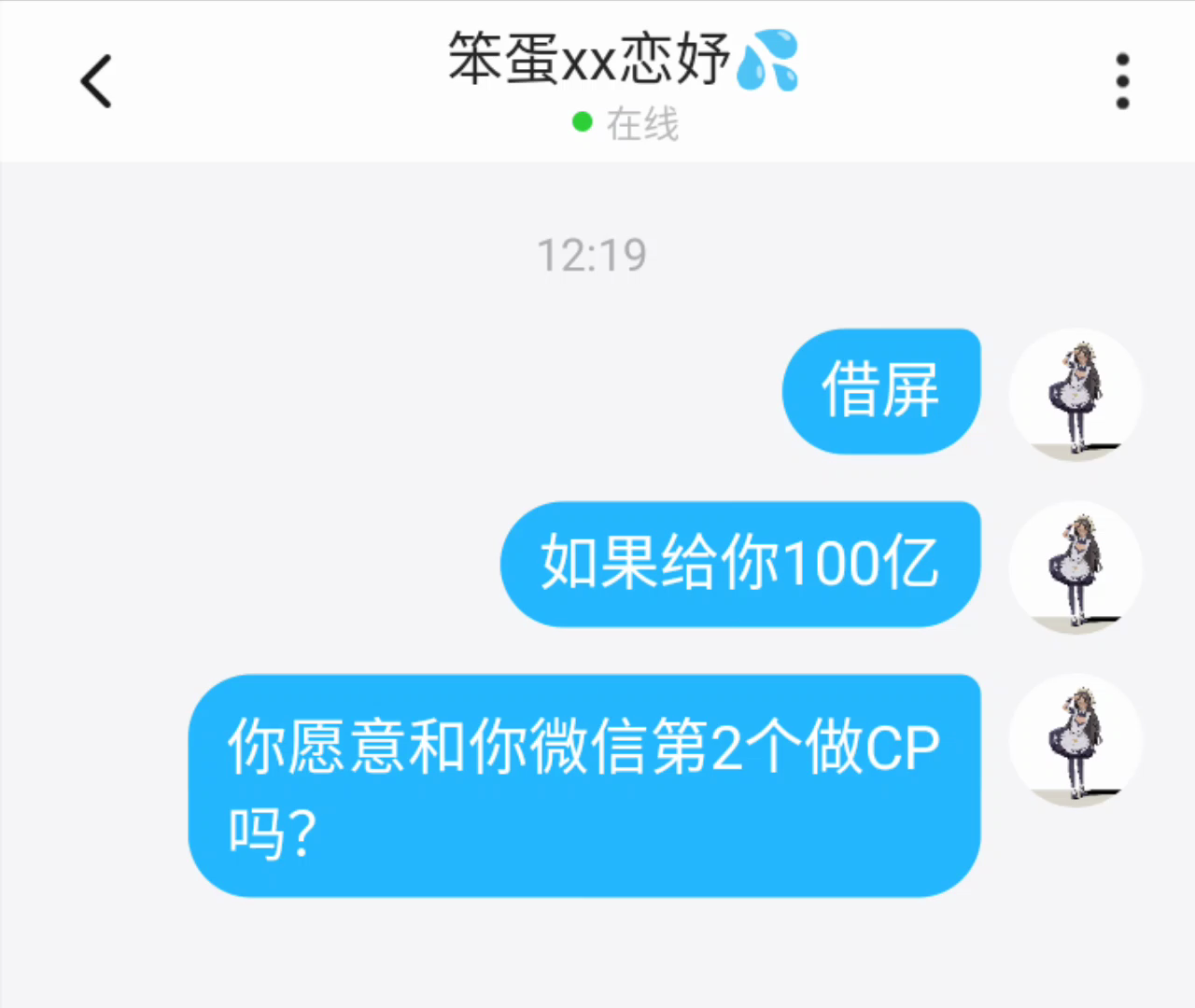This screenshot has width=1195, height=1008.
Task: Open sender avatar beside 借屏 message
Action: [1075, 395]
